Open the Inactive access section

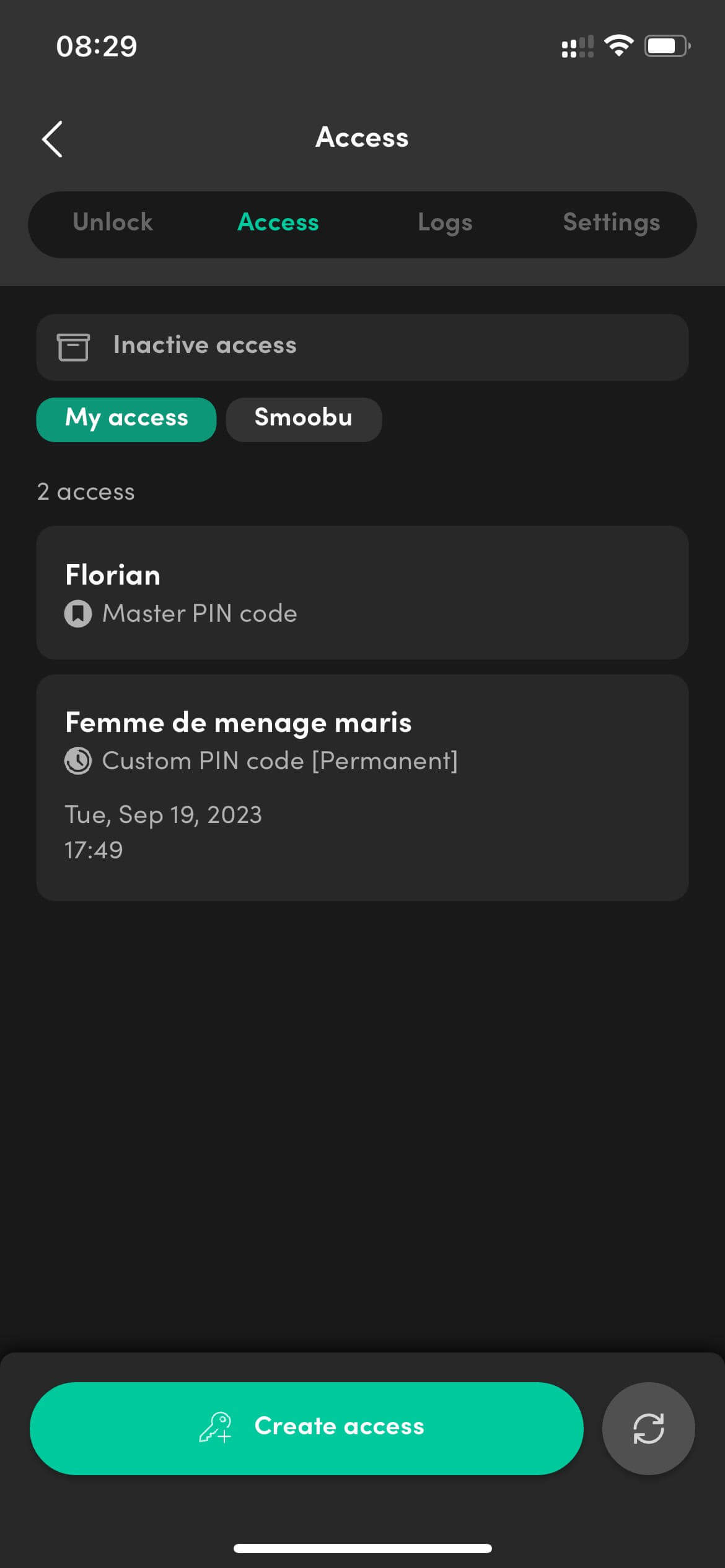point(362,347)
